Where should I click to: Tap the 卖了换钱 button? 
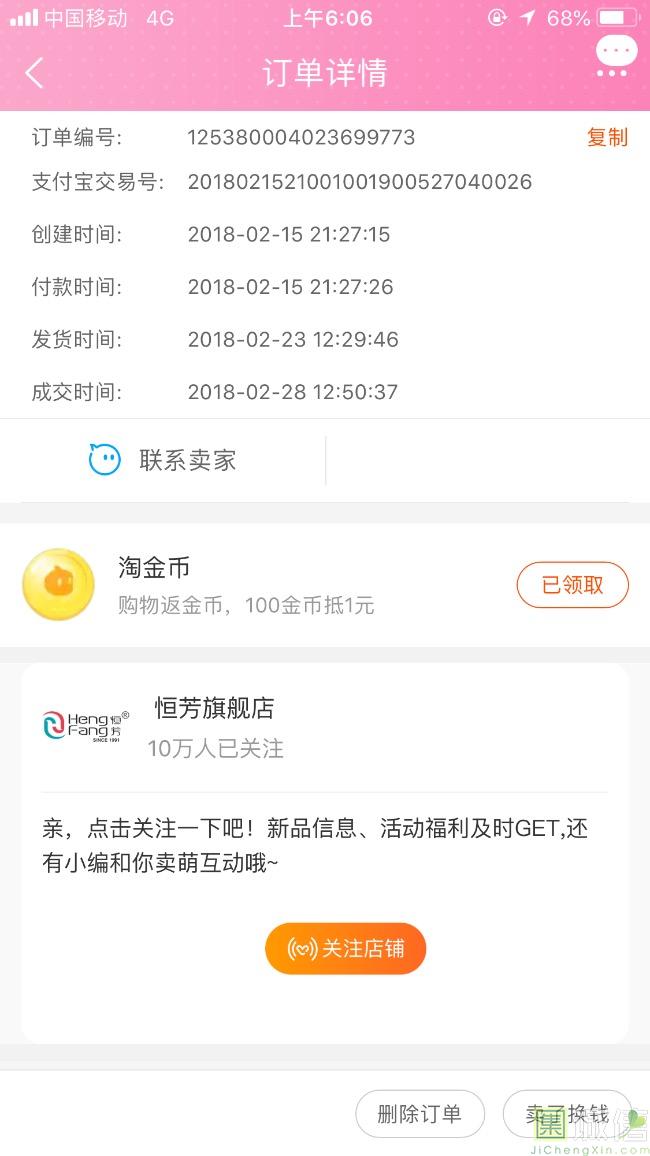(567, 1113)
